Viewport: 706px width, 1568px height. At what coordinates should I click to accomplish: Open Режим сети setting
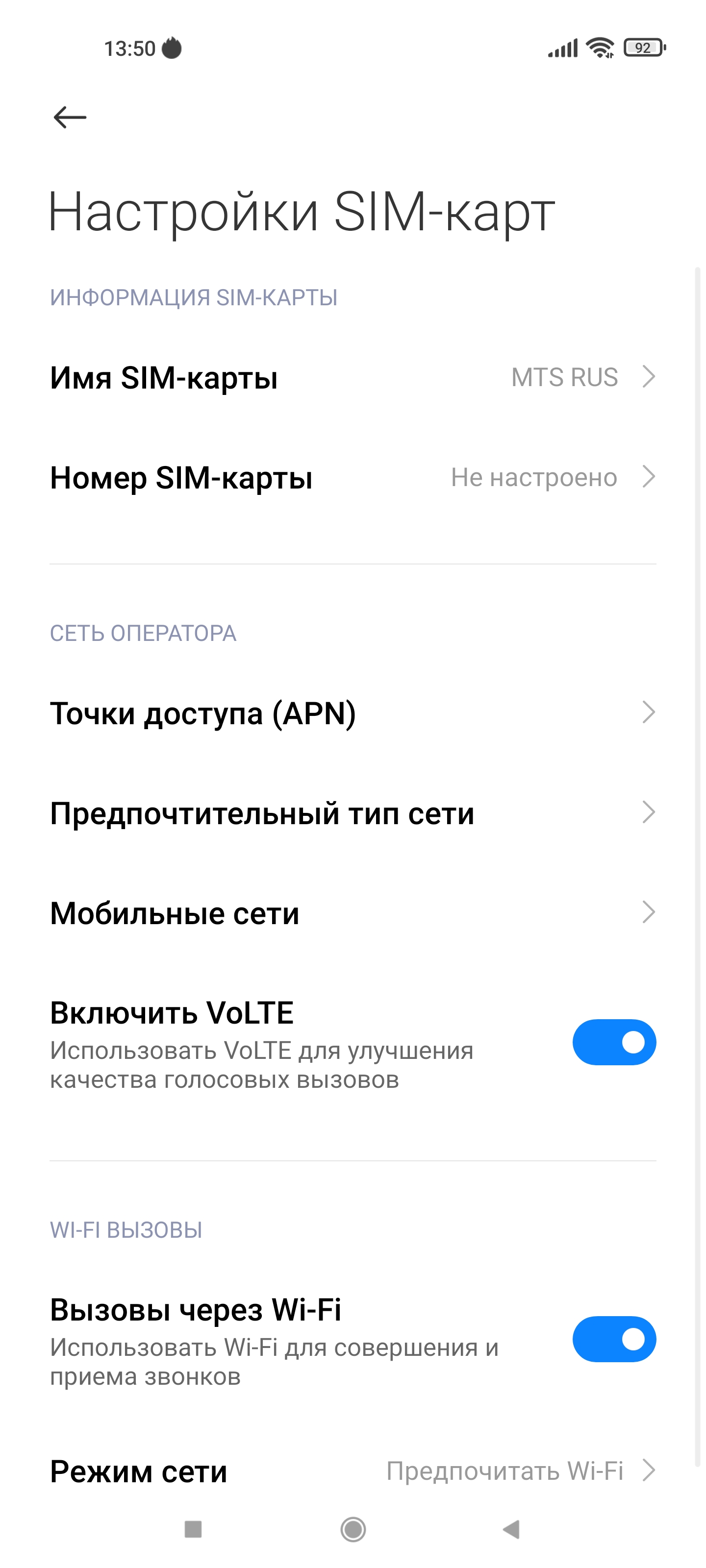[x=352, y=1471]
